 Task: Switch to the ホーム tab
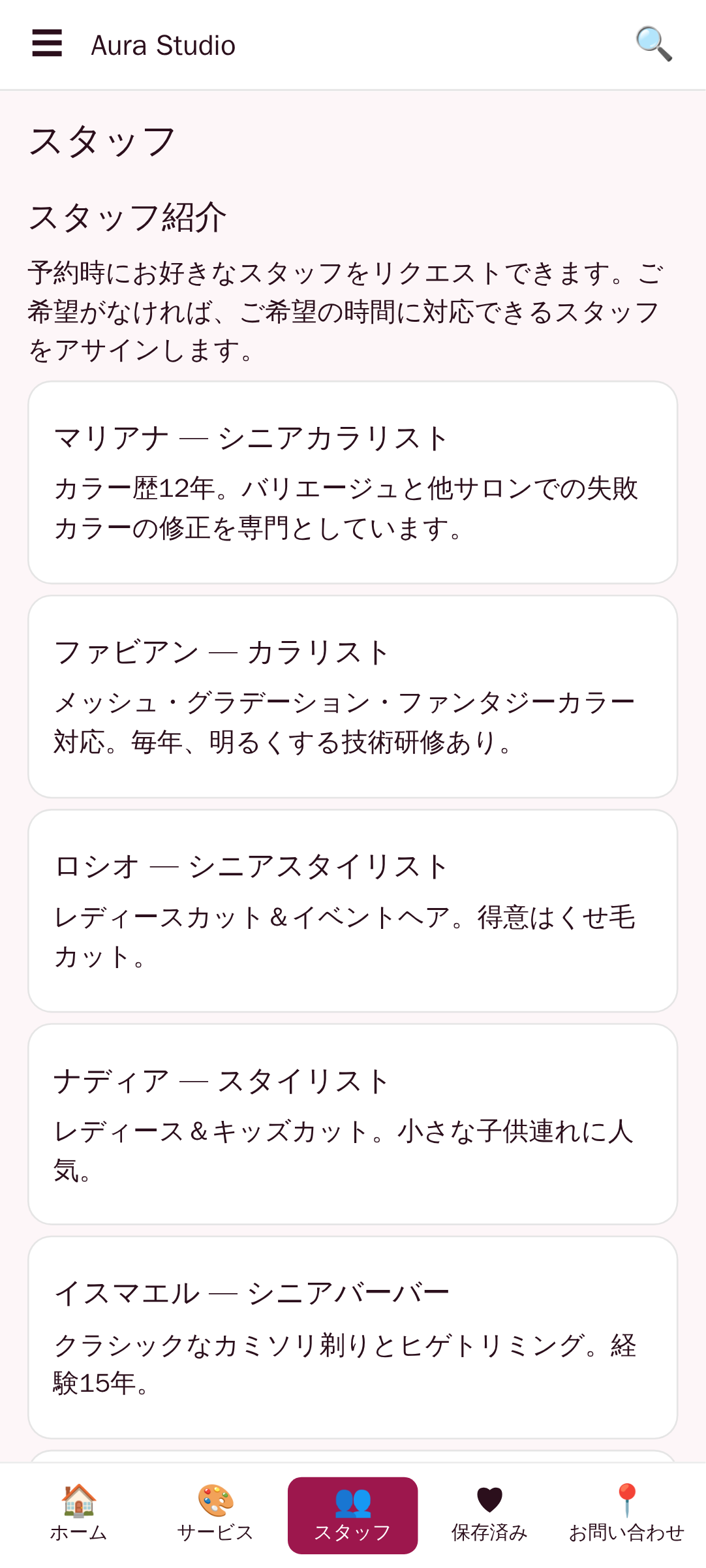[79, 1515]
